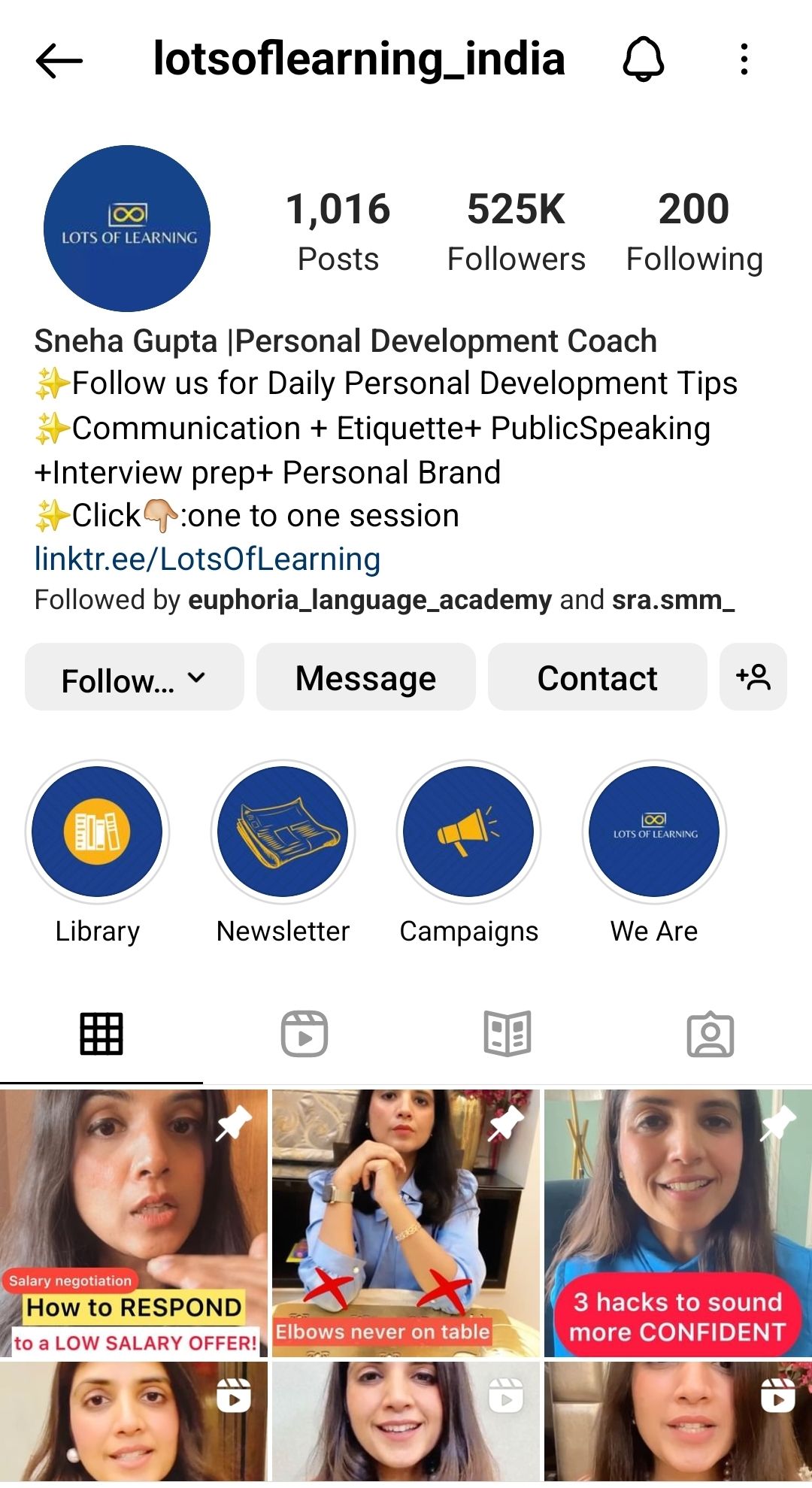Switch to the tagged posts tab

coord(710,1034)
